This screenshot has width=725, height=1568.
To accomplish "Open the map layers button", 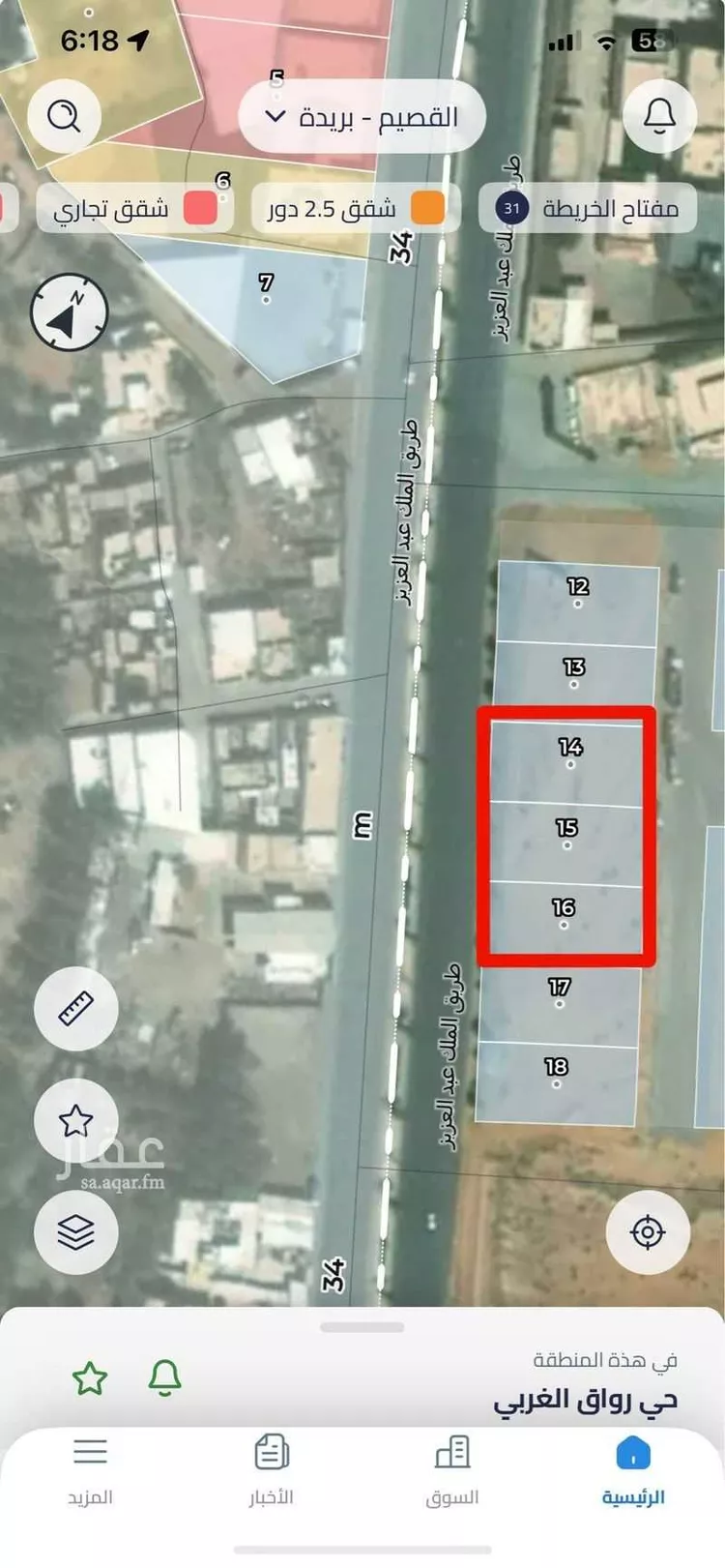I will (75, 1232).
